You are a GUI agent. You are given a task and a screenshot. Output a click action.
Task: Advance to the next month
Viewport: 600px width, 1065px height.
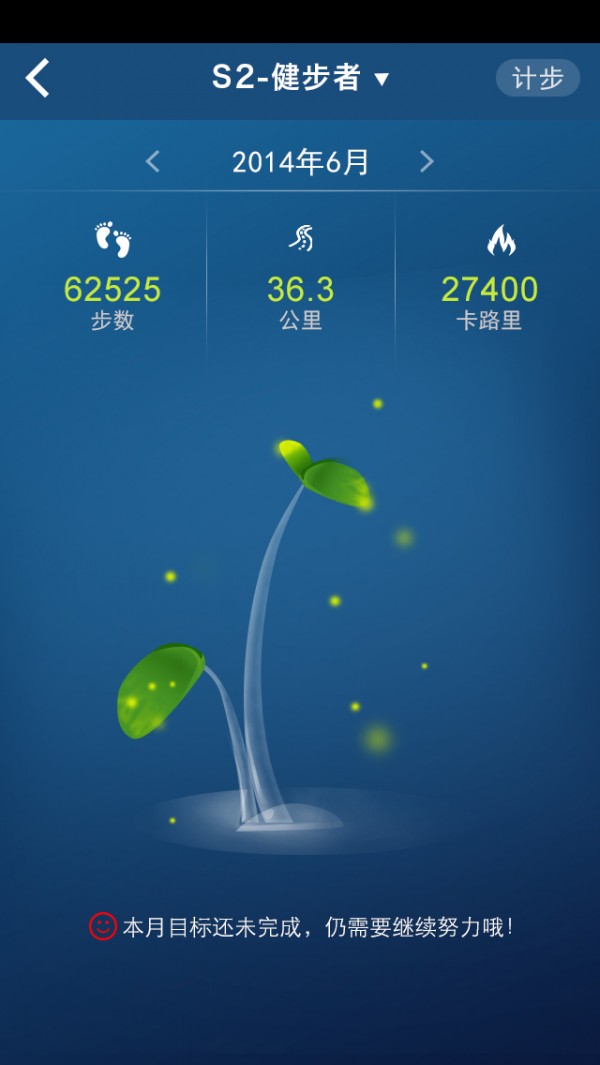(426, 162)
